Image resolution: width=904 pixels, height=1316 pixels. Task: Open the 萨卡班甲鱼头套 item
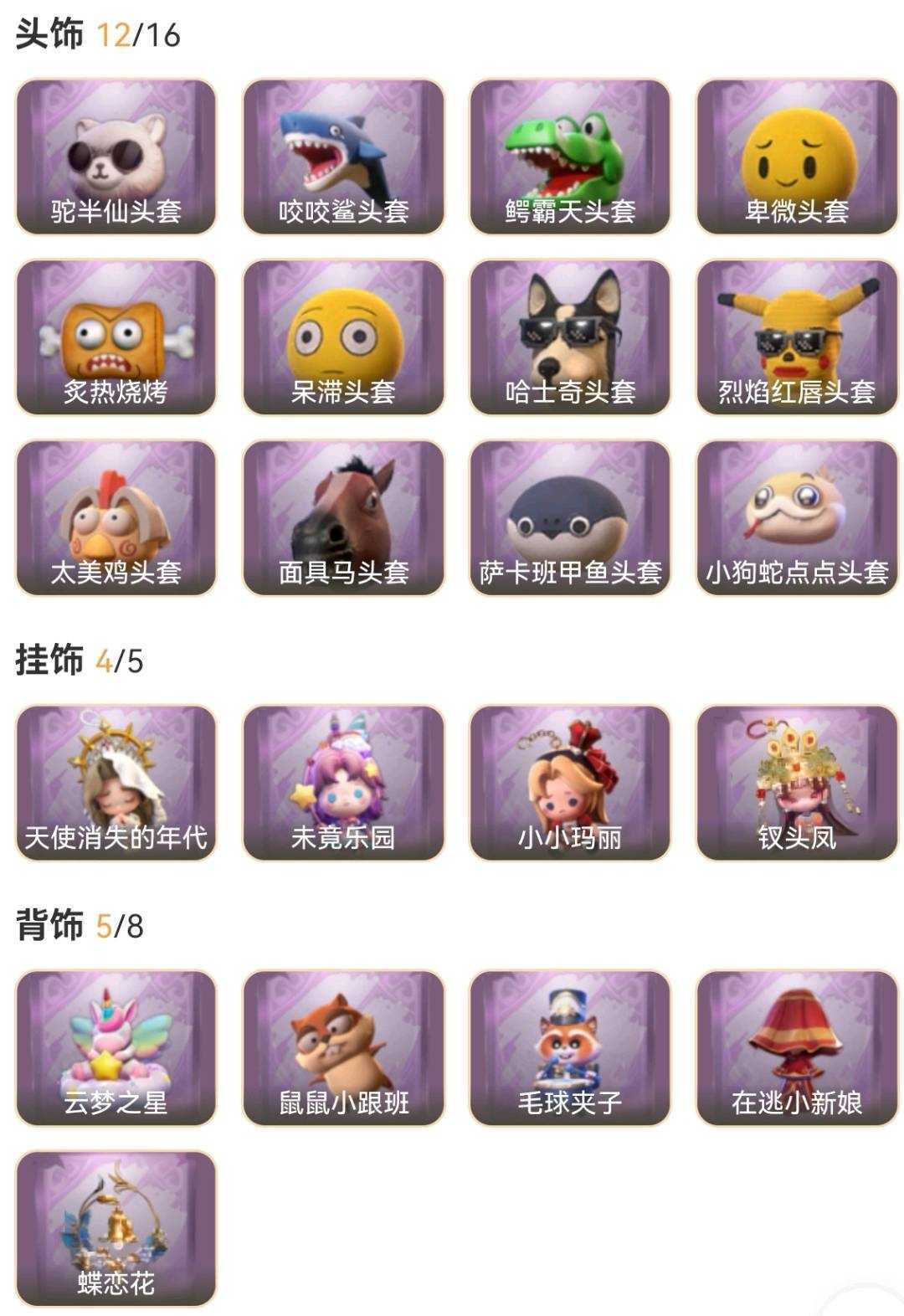[570, 518]
